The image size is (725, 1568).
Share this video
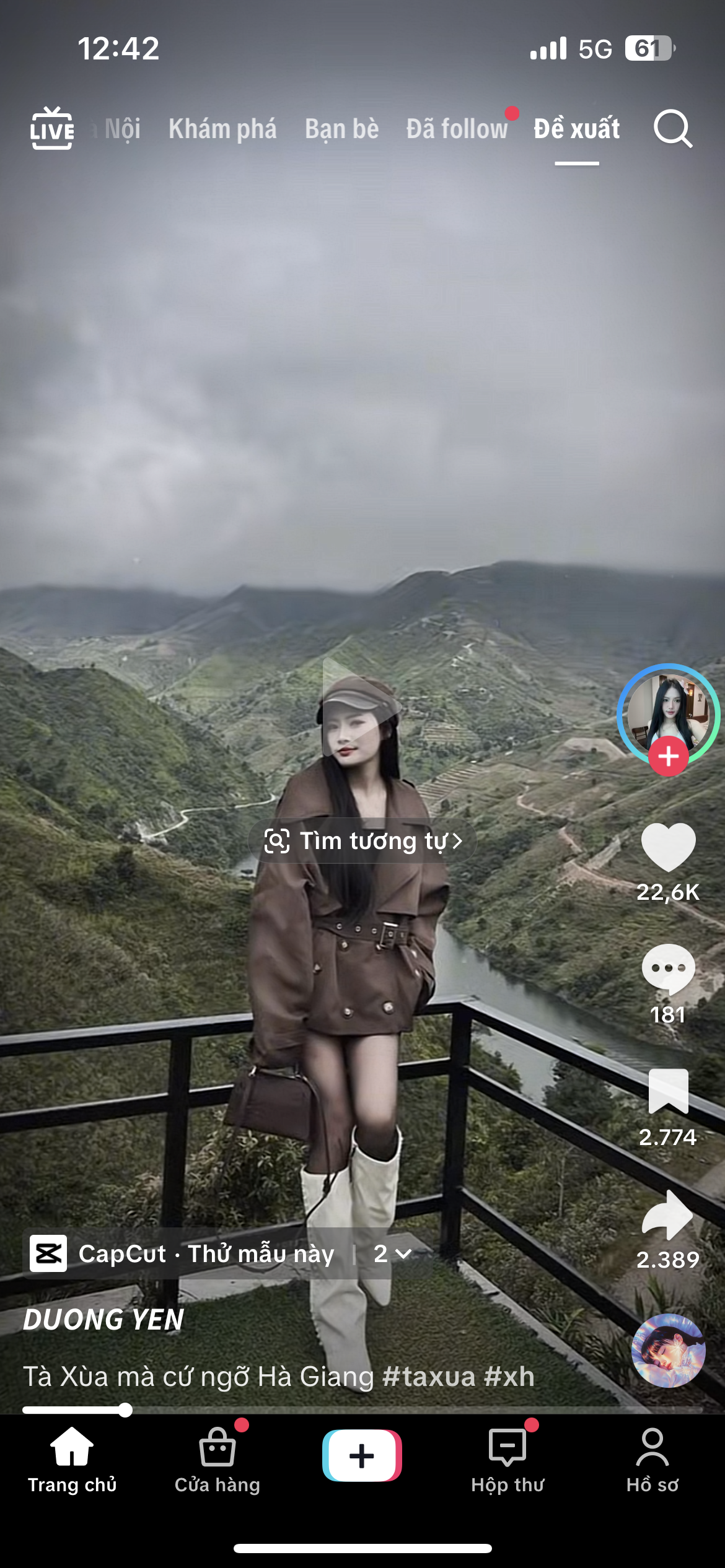[668, 1215]
